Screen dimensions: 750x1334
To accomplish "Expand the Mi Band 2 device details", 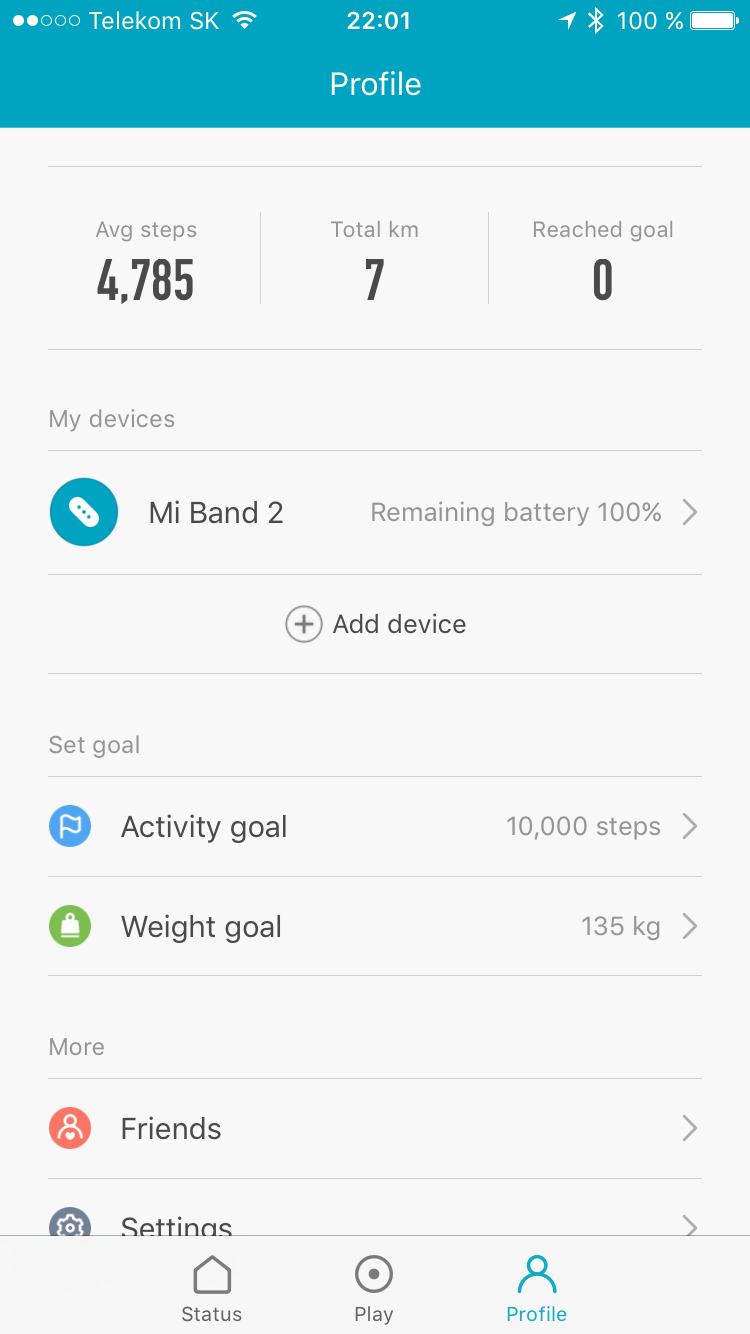I will tap(689, 511).
